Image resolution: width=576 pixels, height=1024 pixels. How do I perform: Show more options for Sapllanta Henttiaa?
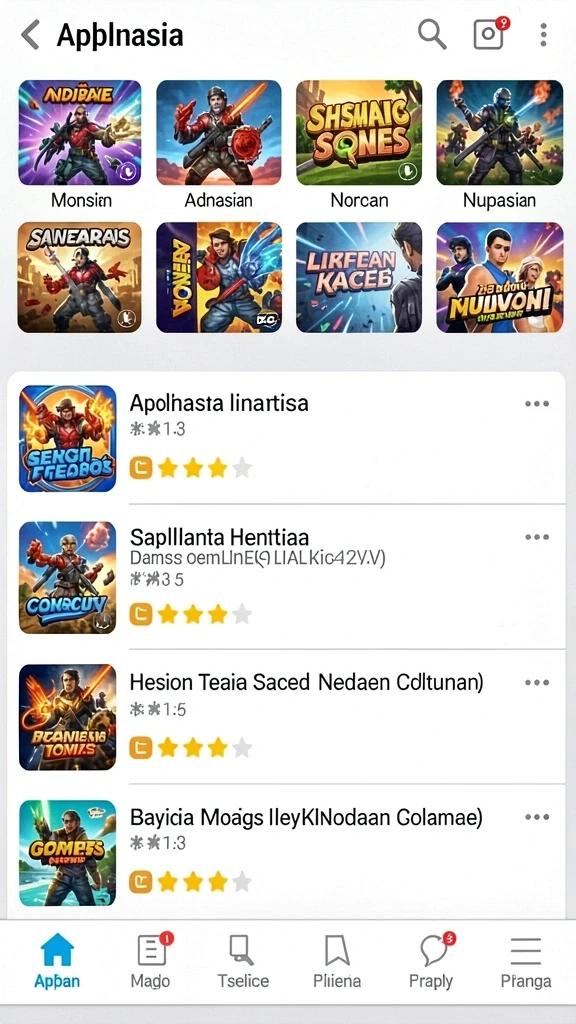[537, 537]
